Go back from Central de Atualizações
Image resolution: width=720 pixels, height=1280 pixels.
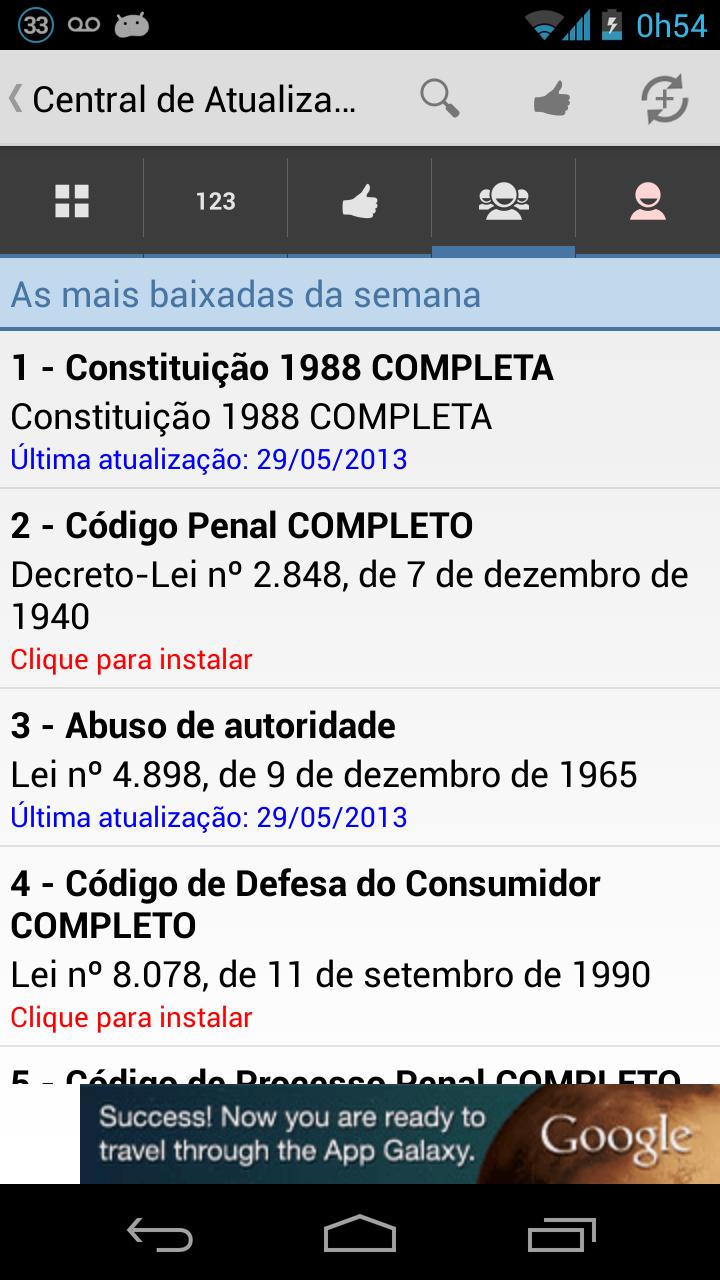click(x=18, y=99)
